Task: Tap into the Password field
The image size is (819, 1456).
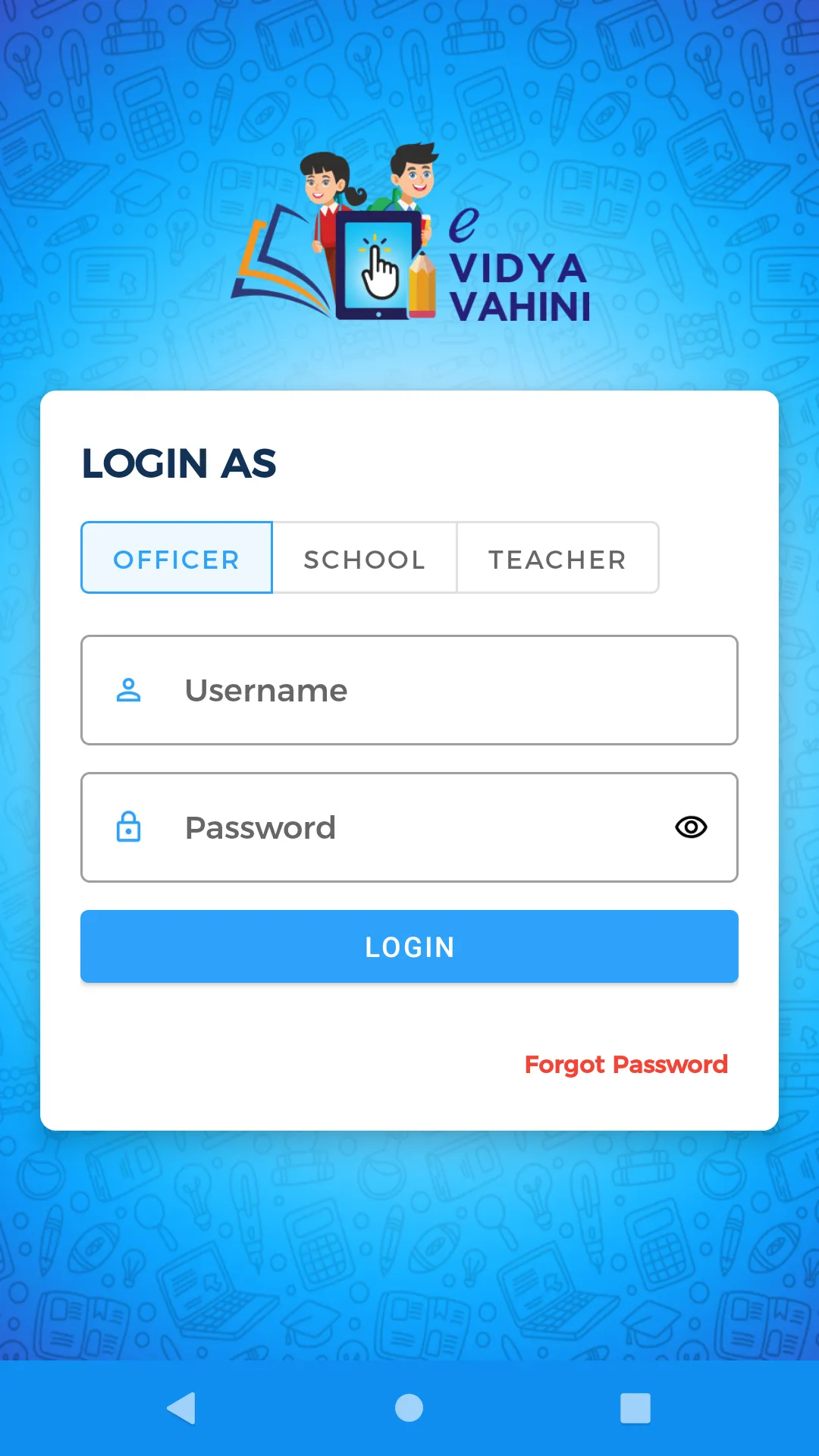Action: (394, 827)
